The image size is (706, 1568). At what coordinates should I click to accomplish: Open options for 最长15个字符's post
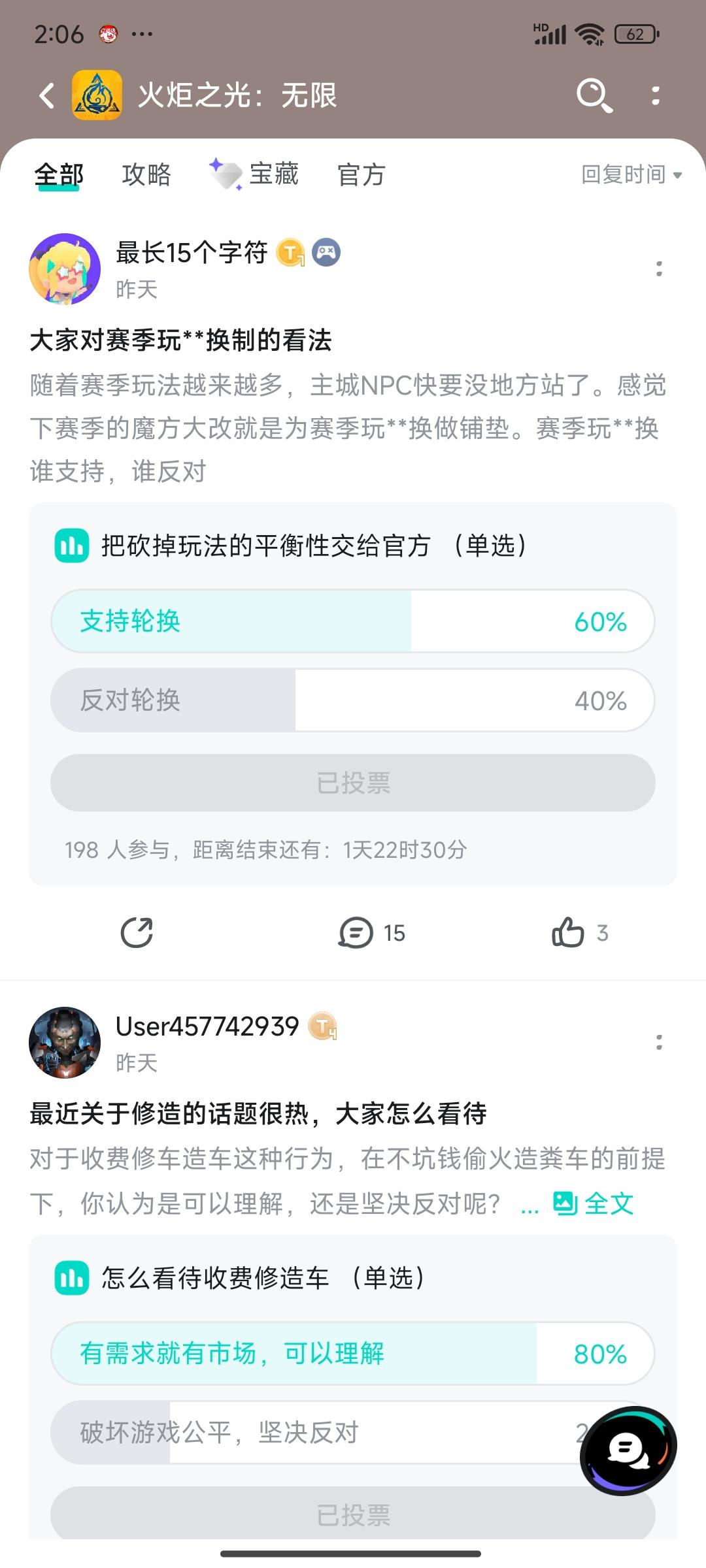point(659,269)
